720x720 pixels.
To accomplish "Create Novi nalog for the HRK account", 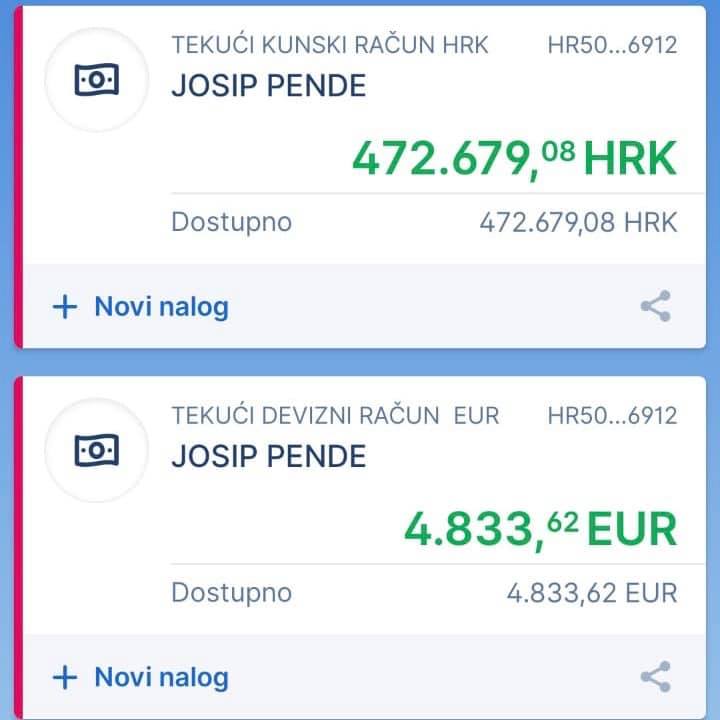I will (x=141, y=306).
